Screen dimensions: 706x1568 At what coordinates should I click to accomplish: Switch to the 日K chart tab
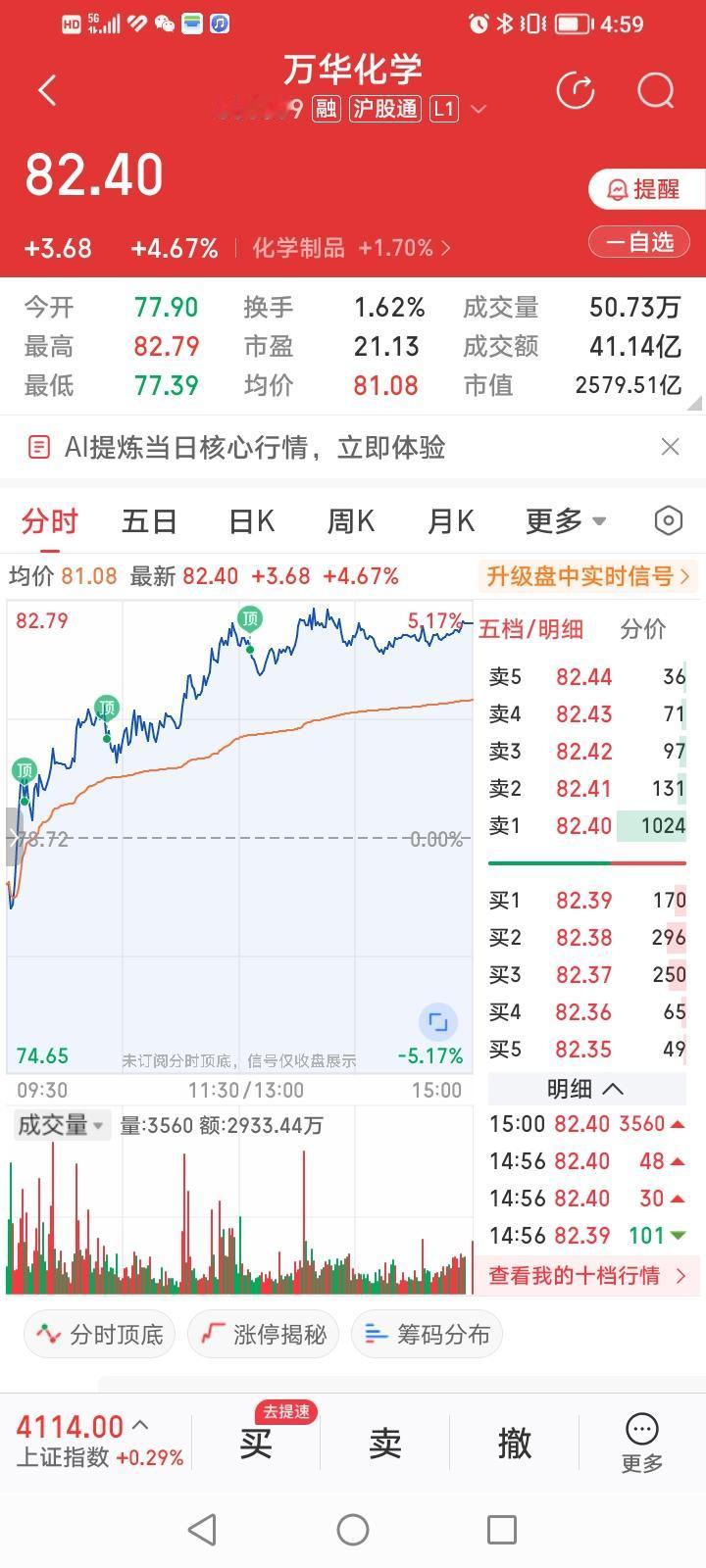coord(251,521)
